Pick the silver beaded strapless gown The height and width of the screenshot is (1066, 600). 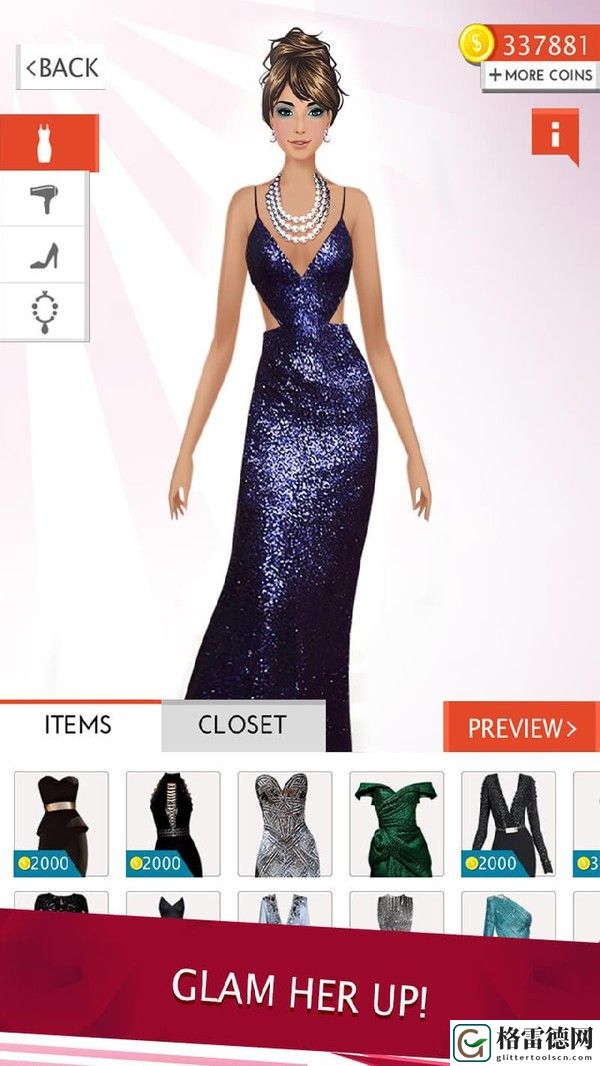285,824
